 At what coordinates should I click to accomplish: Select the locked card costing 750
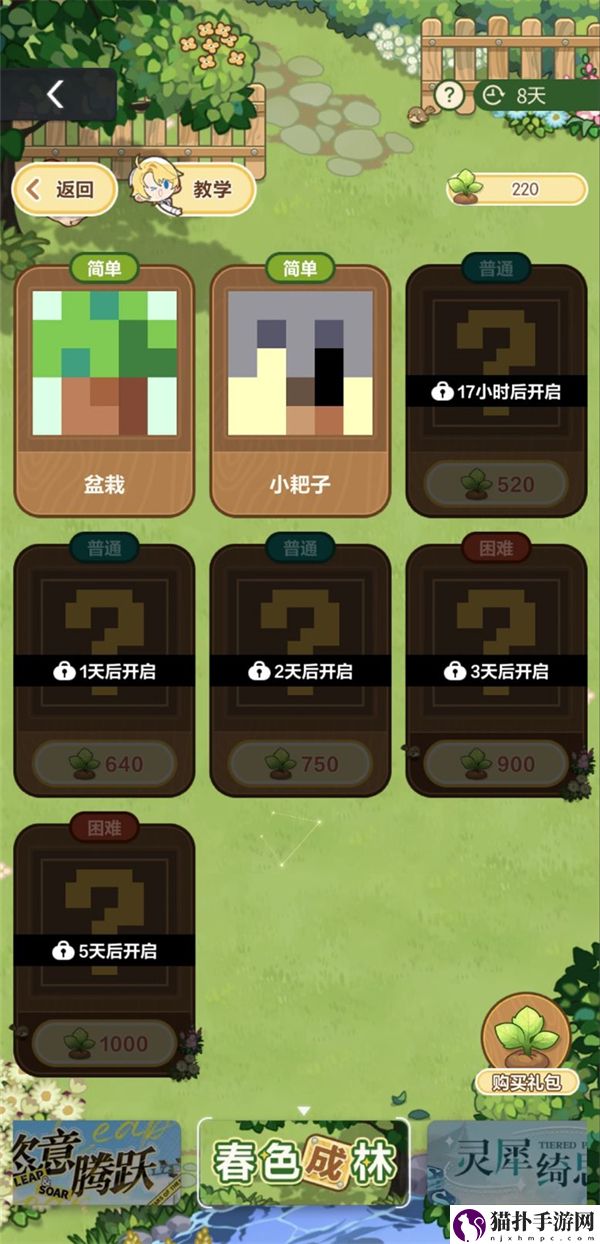[300, 670]
